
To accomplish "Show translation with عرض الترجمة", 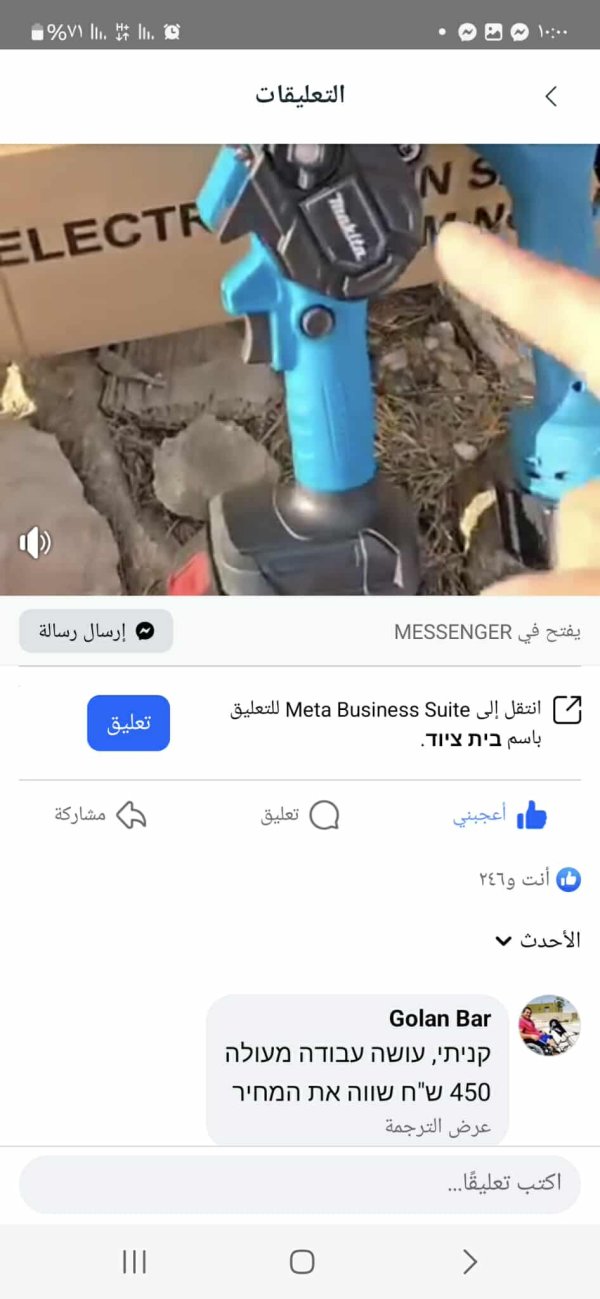I will point(438,1126).
